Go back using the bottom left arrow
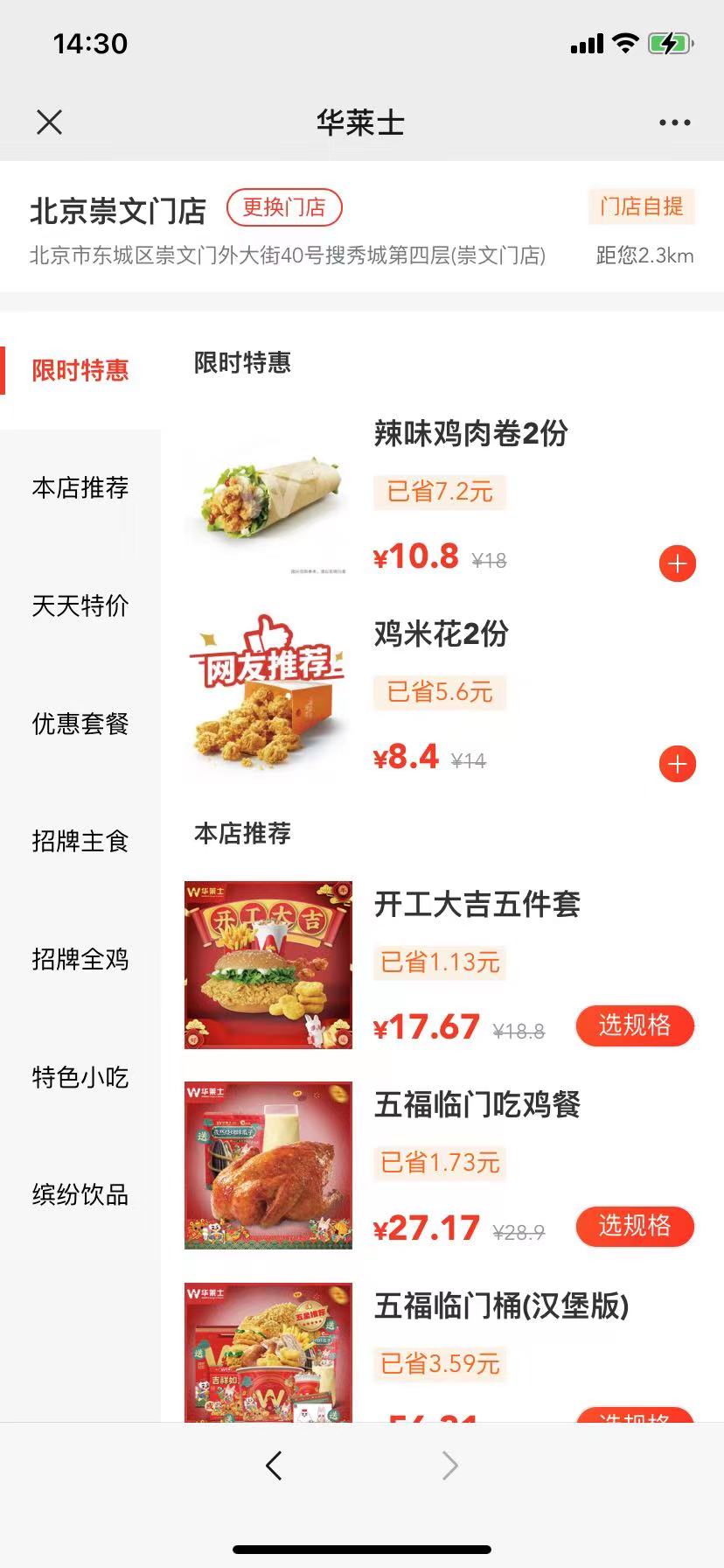The image size is (724, 1568). pos(274,1465)
